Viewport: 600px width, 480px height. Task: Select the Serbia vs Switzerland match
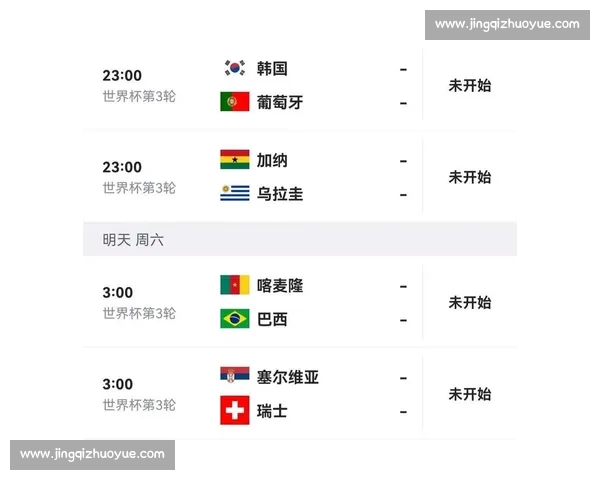tap(300, 394)
